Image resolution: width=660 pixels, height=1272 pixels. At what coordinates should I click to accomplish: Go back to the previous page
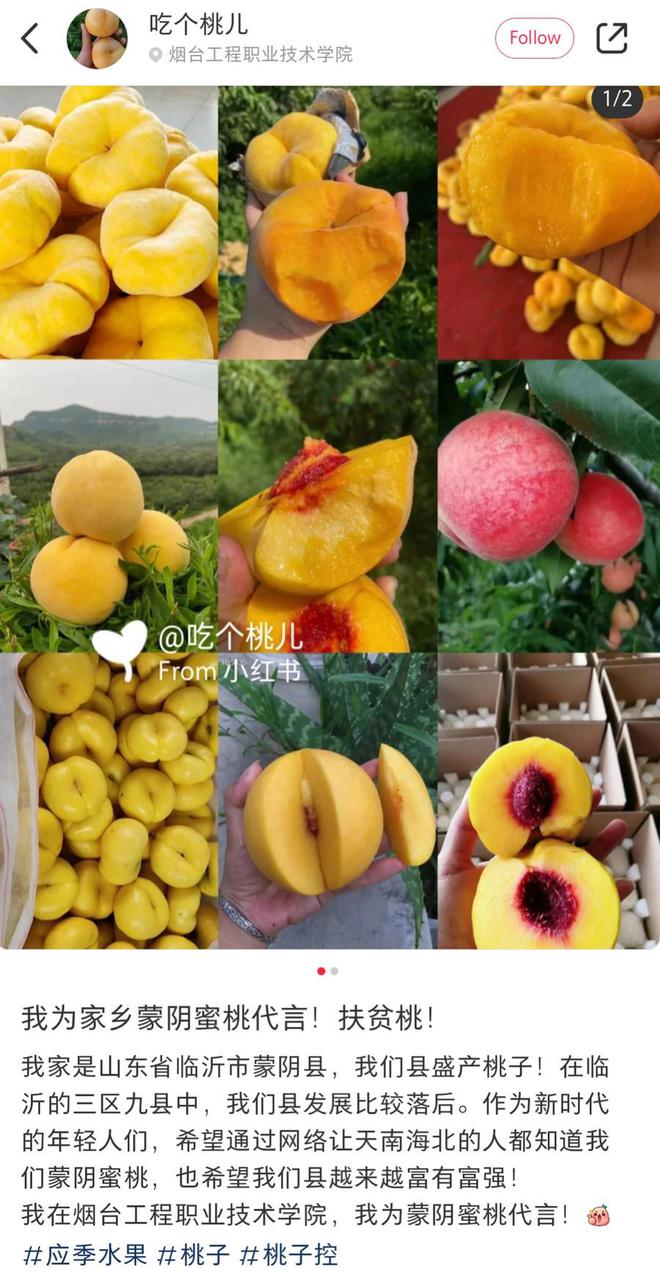coord(30,38)
